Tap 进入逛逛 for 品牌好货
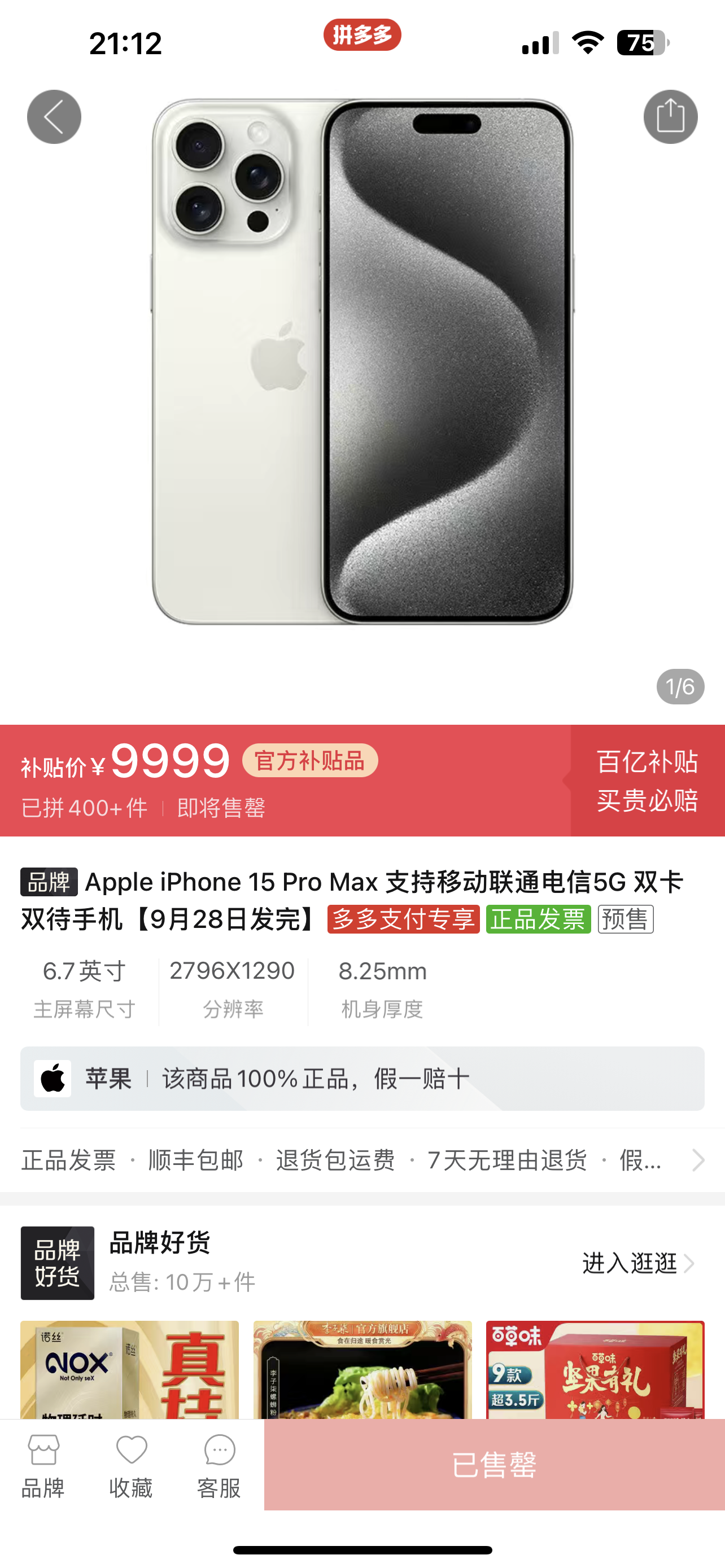This screenshot has width=725, height=1568. point(637,1263)
